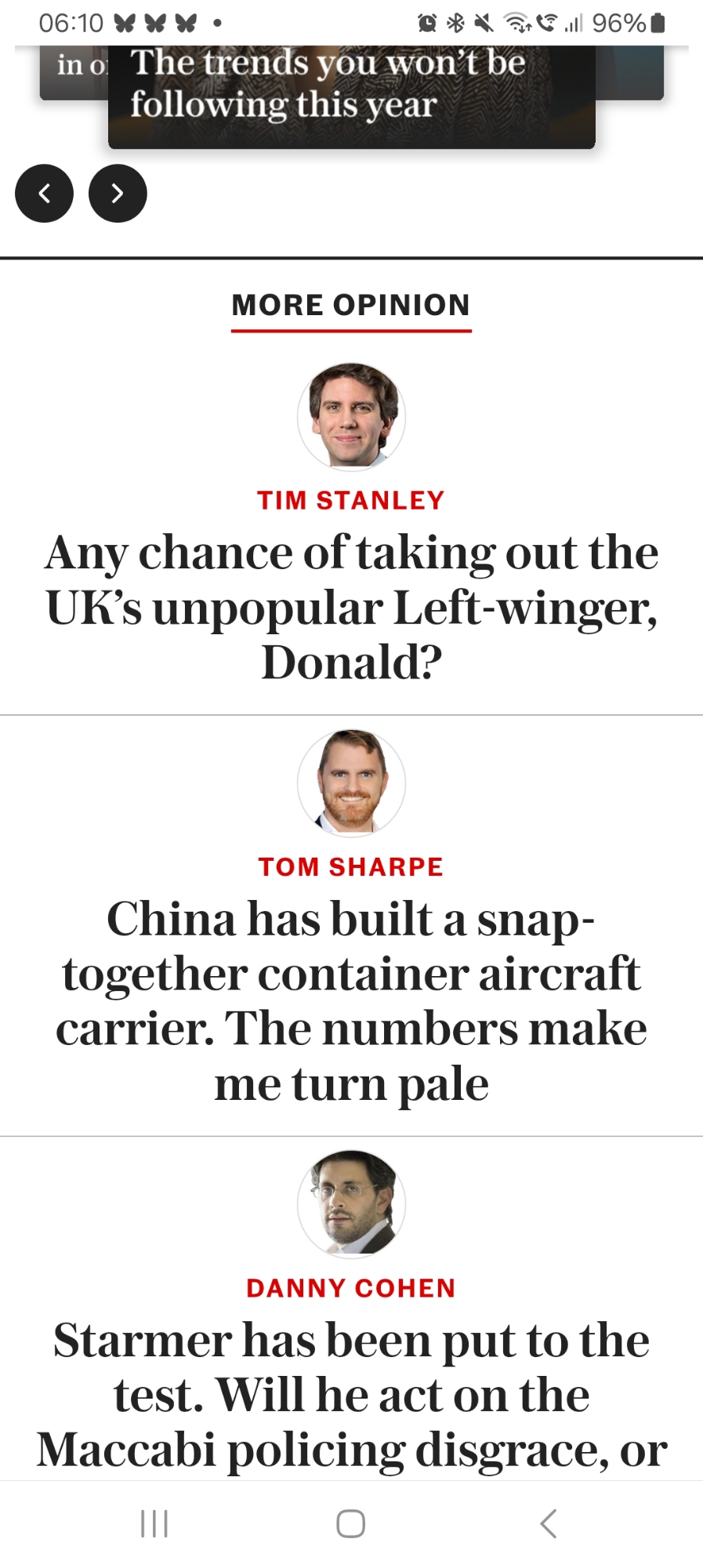This screenshot has height=1568, width=703.
Task: View Tom Sharpe's author photo
Action: pyautogui.click(x=351, y=782)
